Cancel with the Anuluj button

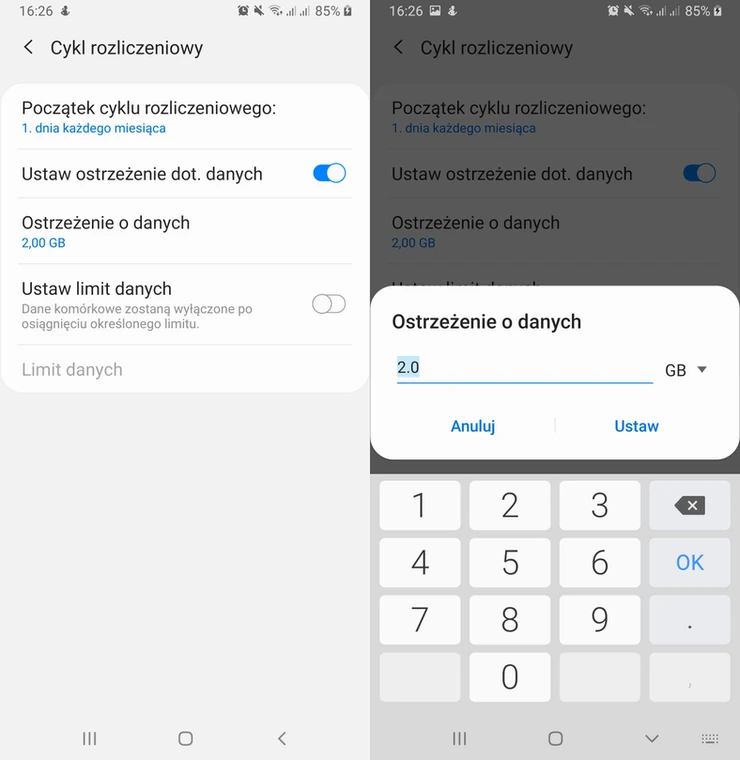point(473,426)
